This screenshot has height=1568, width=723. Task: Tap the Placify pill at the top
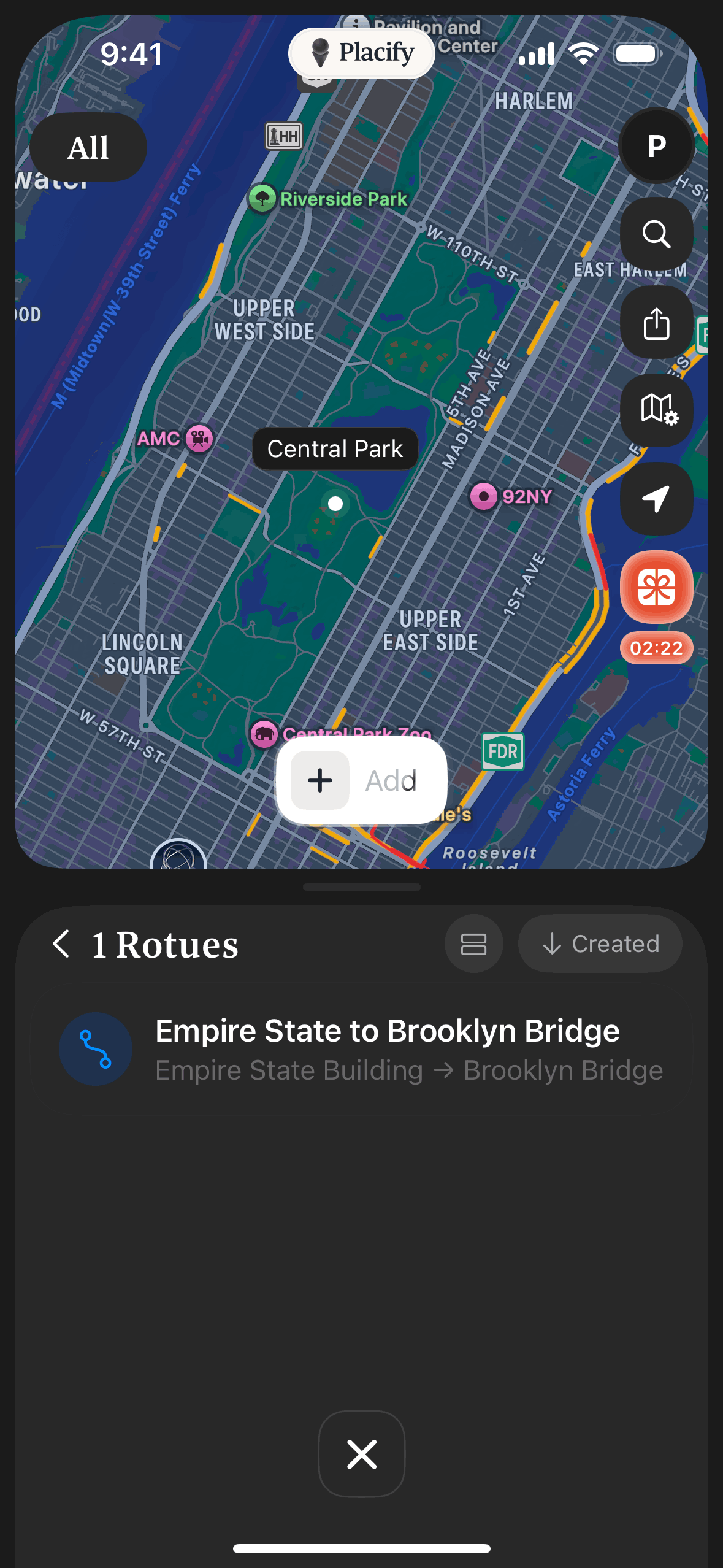coord(362,53)
